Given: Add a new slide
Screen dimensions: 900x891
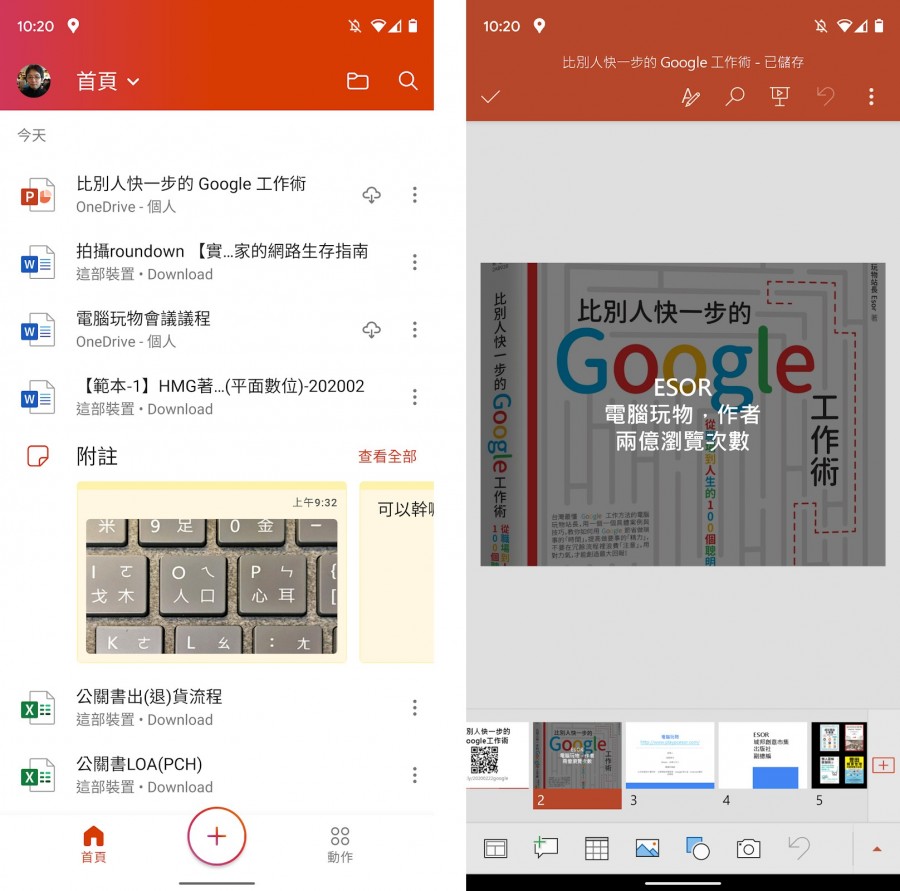Looking at the screenshot, I should coord(883,765).
